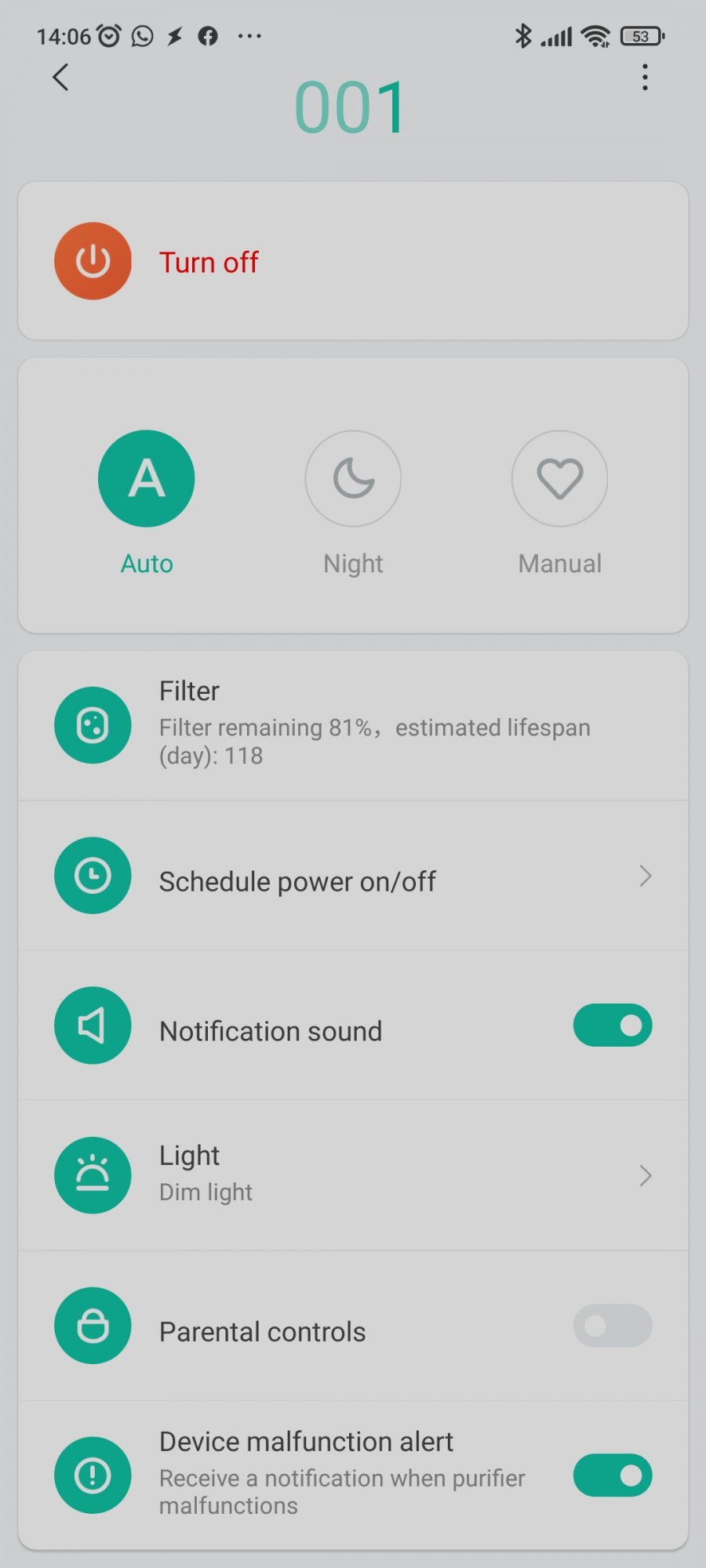This screenshot has width=706, height=1568.
Task: Select Auto mode
Action: [x=147, y=479]
